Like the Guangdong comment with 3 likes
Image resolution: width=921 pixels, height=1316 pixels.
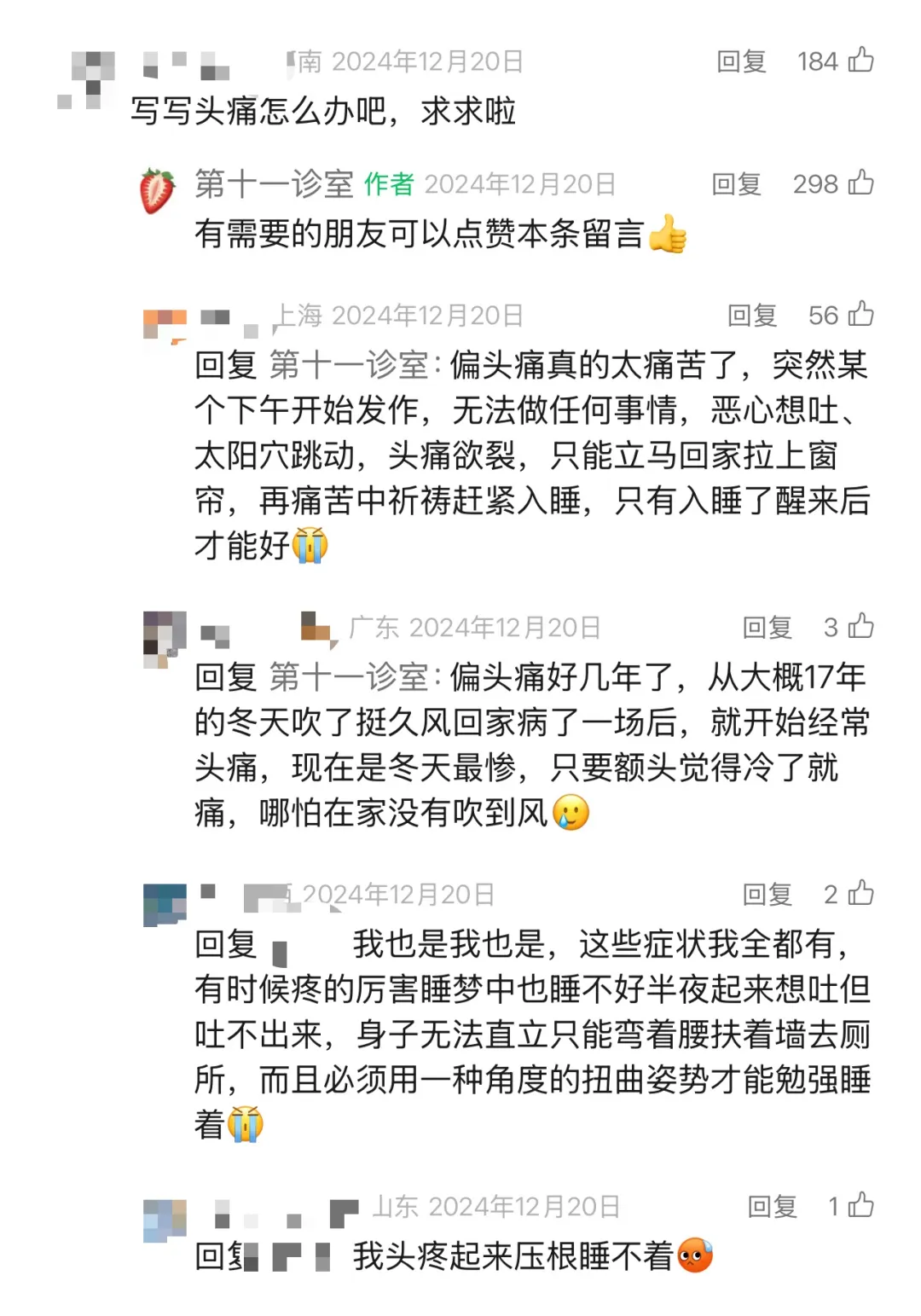tap(860, 627)
